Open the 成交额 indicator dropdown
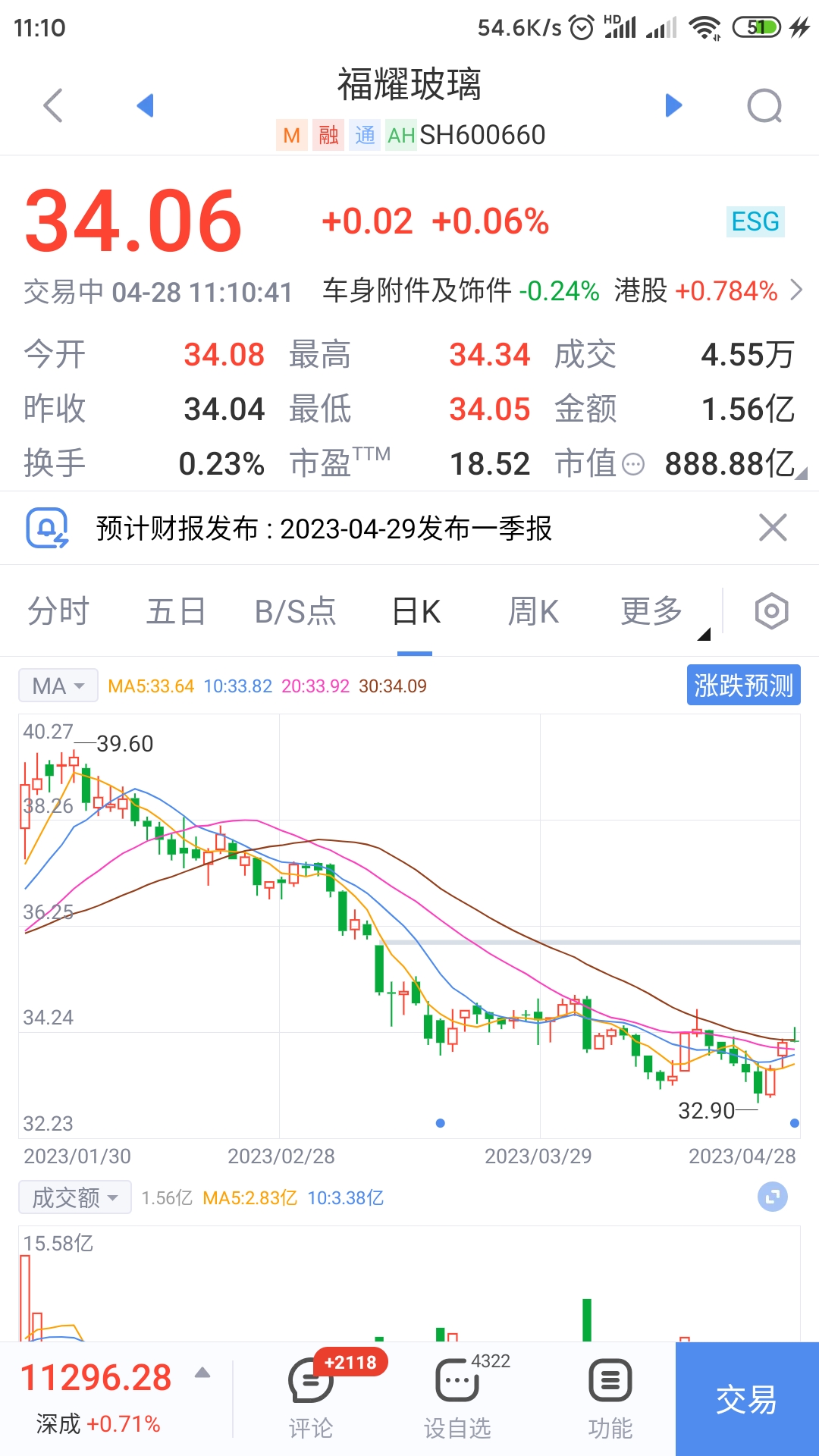The image size is (819, 1456). click(x=75, y=1197)
